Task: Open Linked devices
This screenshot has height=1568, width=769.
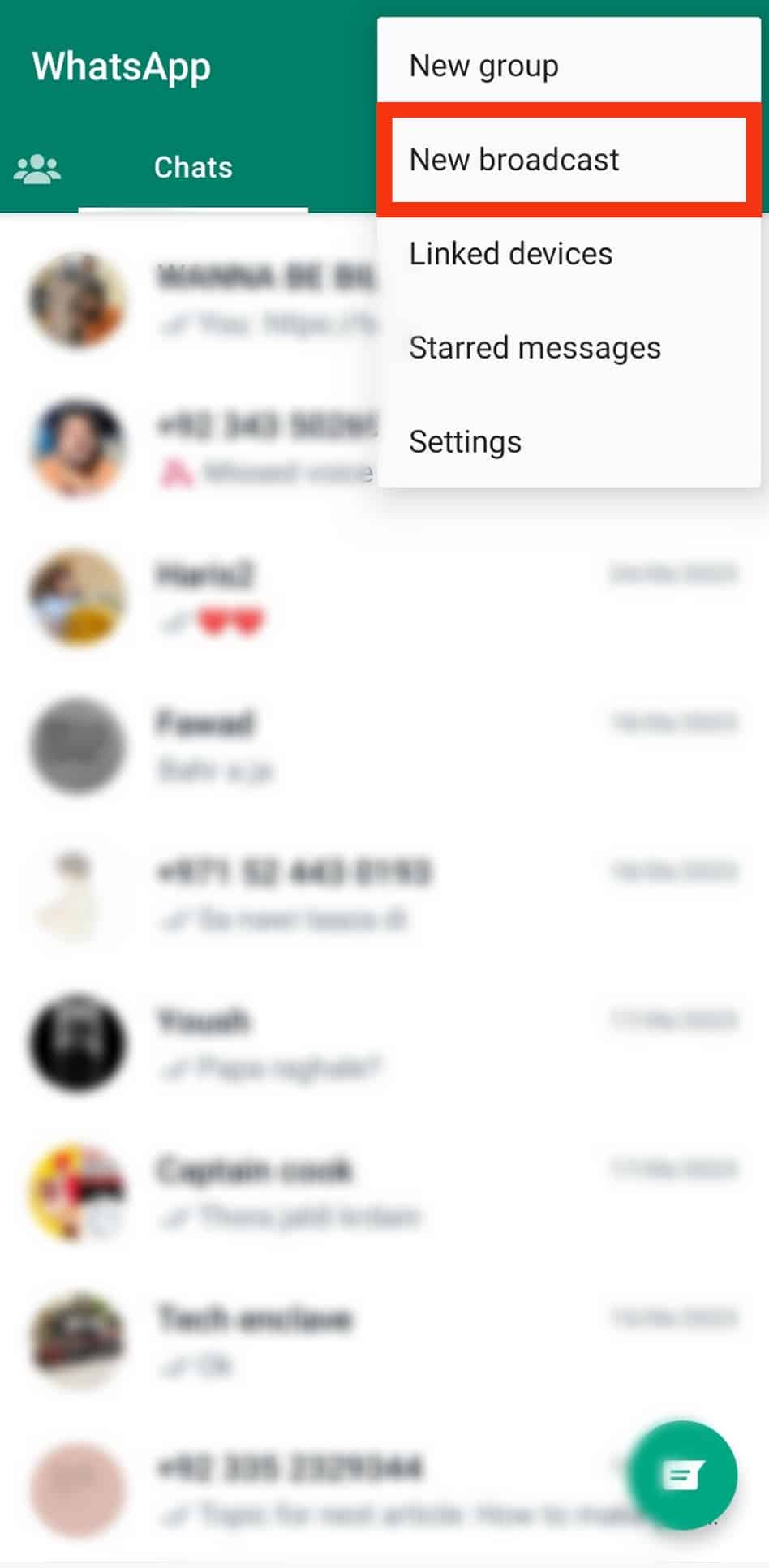Action: tap(510, 254)
